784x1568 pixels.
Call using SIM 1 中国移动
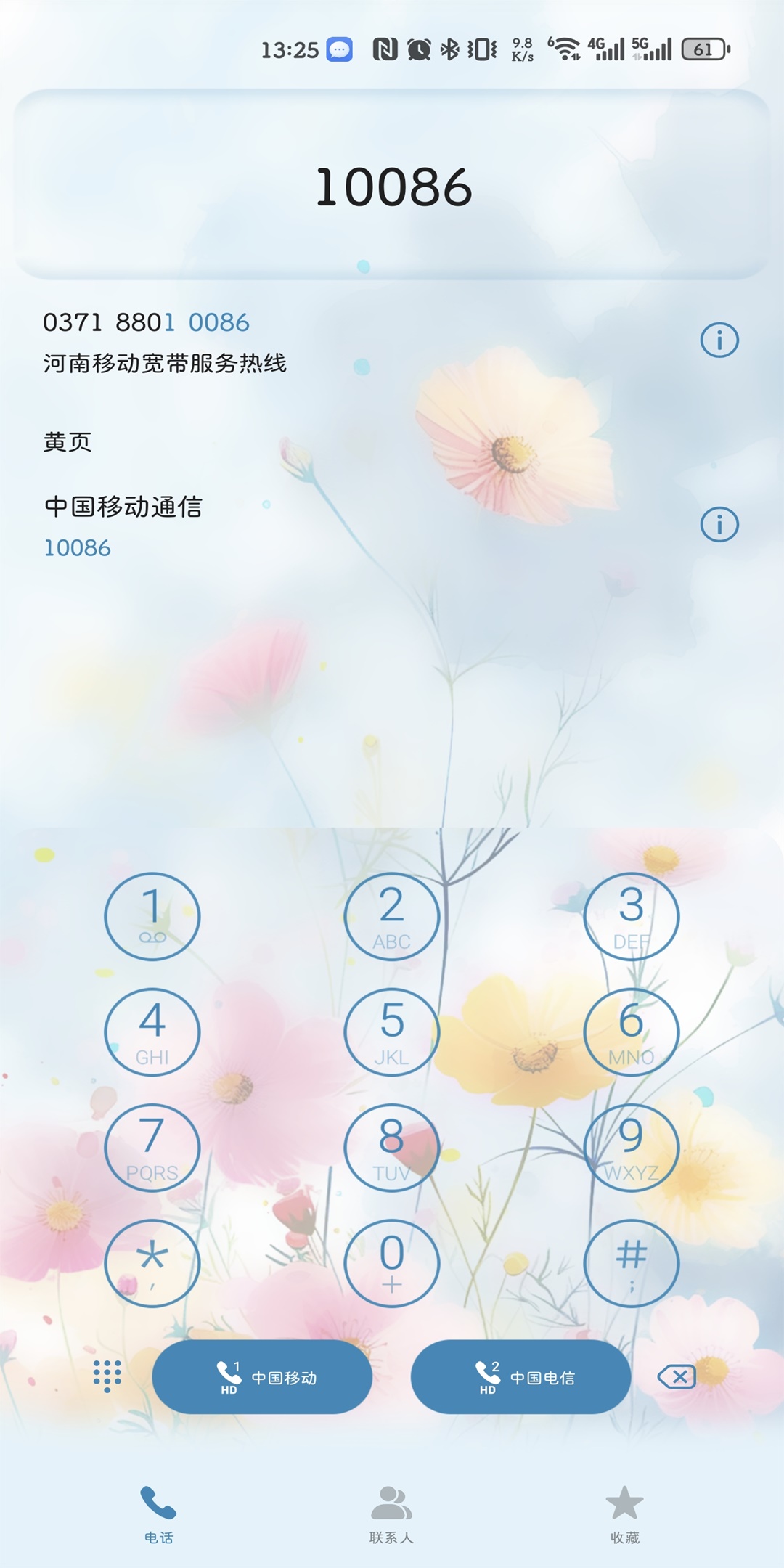click(x=262, y=1376)
